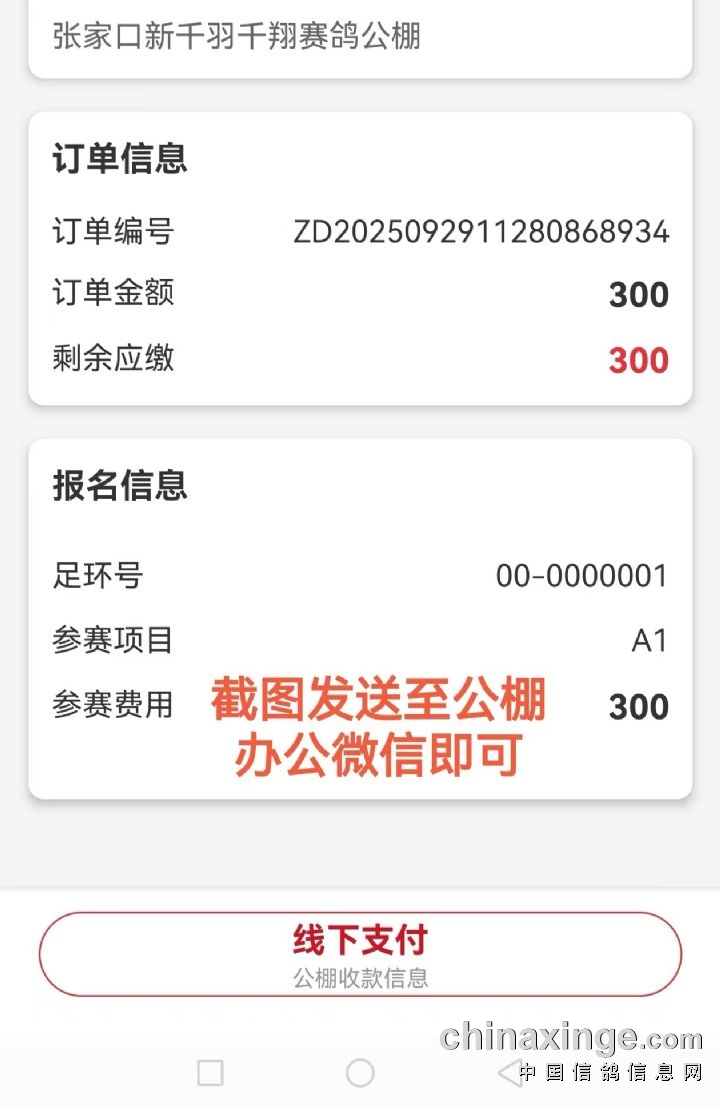Go to home screen via circle button

point(360,1073)
